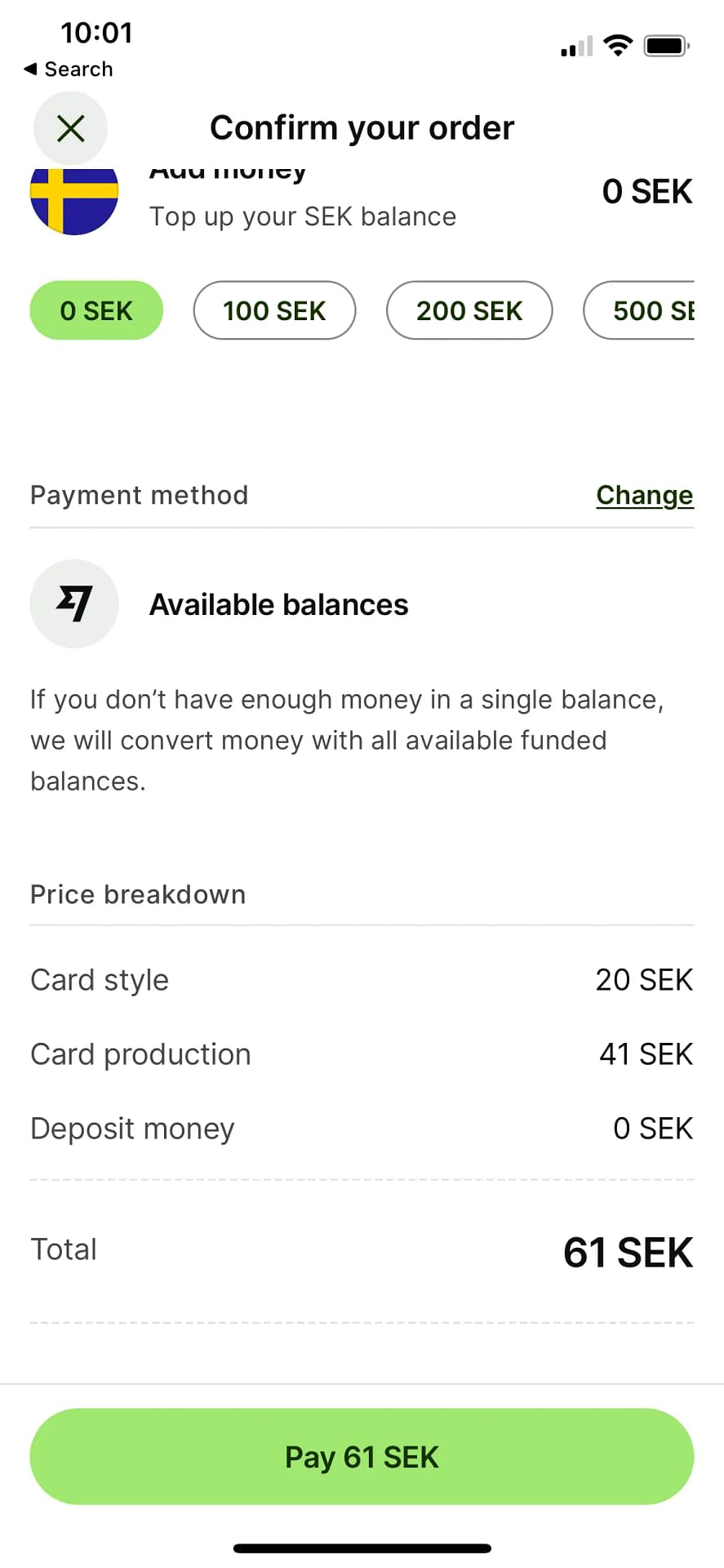Viewport: 724px width, 1568px height.
Task: Return to Search via status bar back link
Action: point(69,69)
